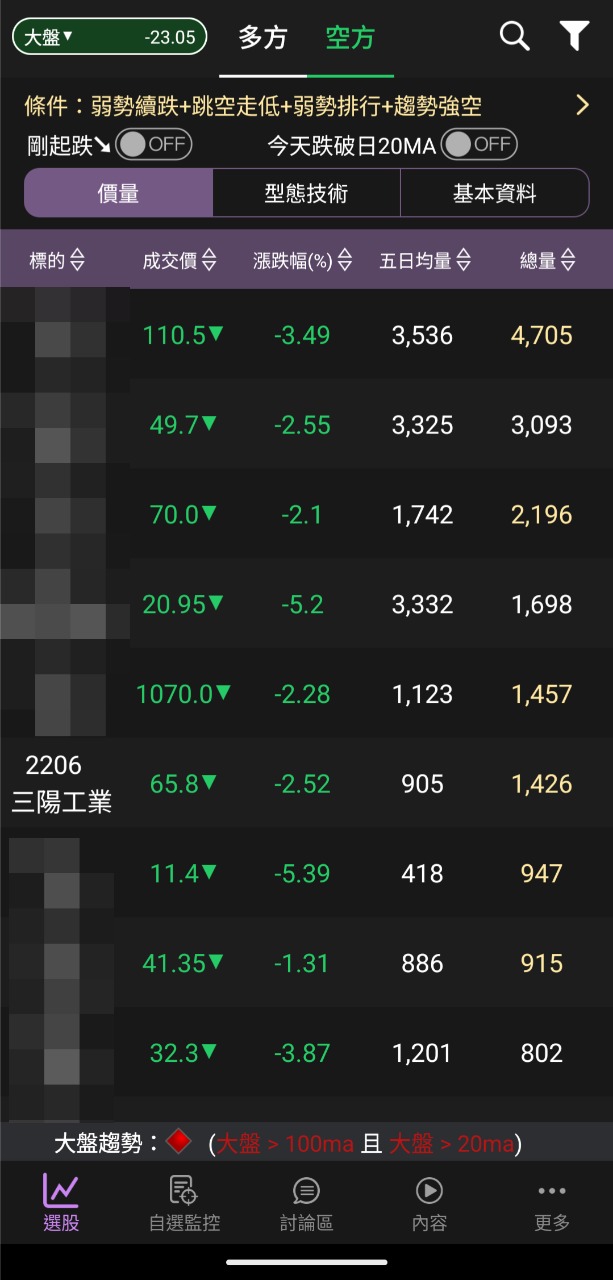Enable the 今天跌破日20MA switch
The height and width of the screenshot is (1280, 613).
(479, 145)
